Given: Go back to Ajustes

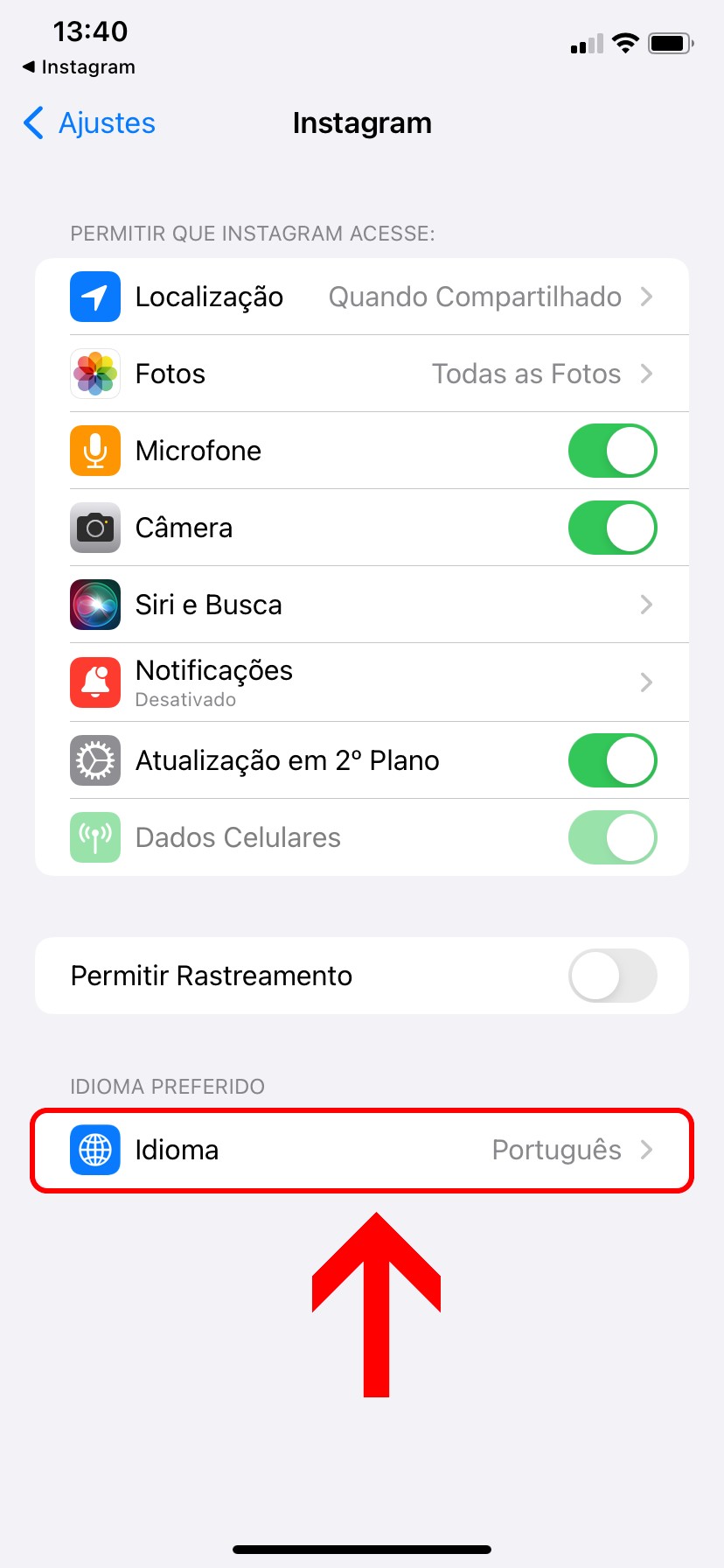Looking at the screenshot, I should point(90,123).
